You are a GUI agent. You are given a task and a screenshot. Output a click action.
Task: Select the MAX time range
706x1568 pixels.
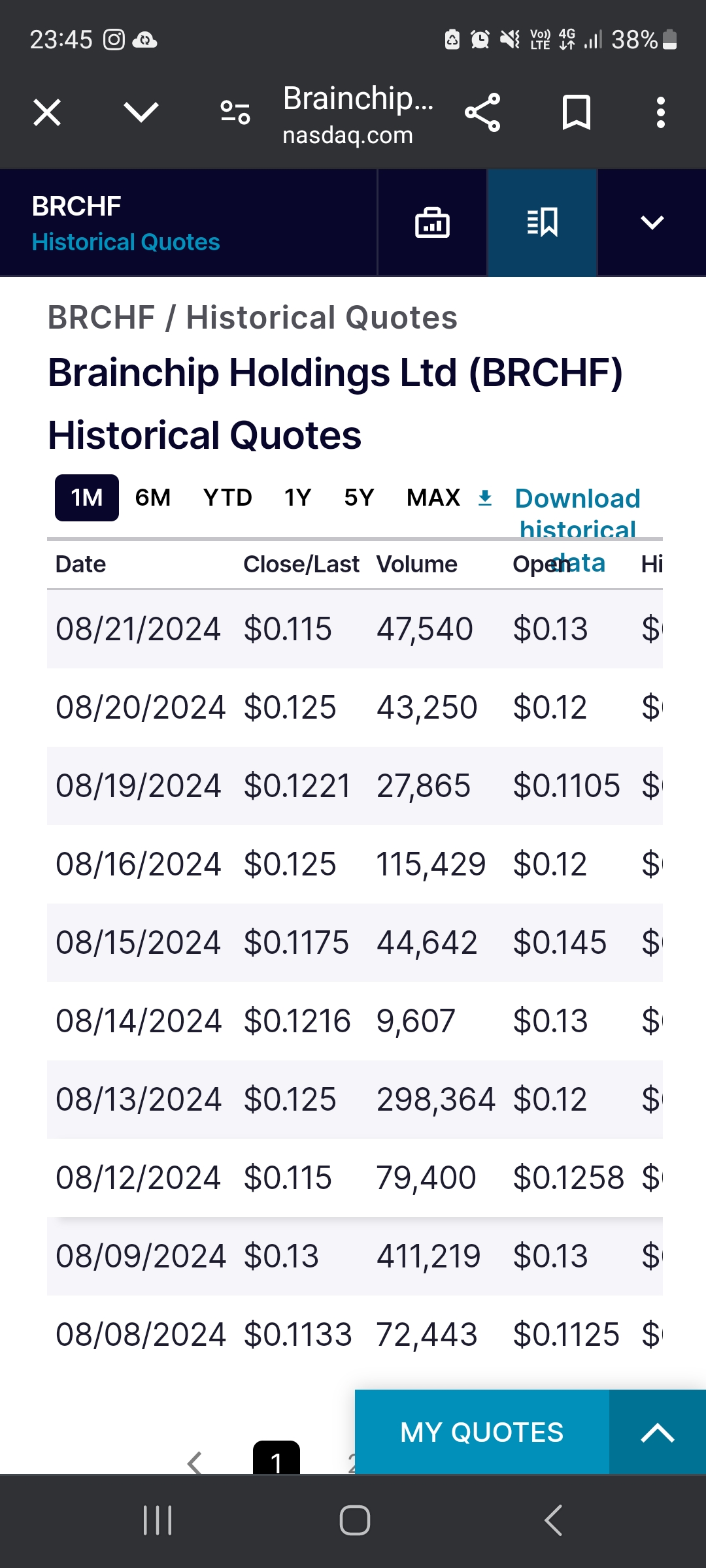tap(433, 498)
